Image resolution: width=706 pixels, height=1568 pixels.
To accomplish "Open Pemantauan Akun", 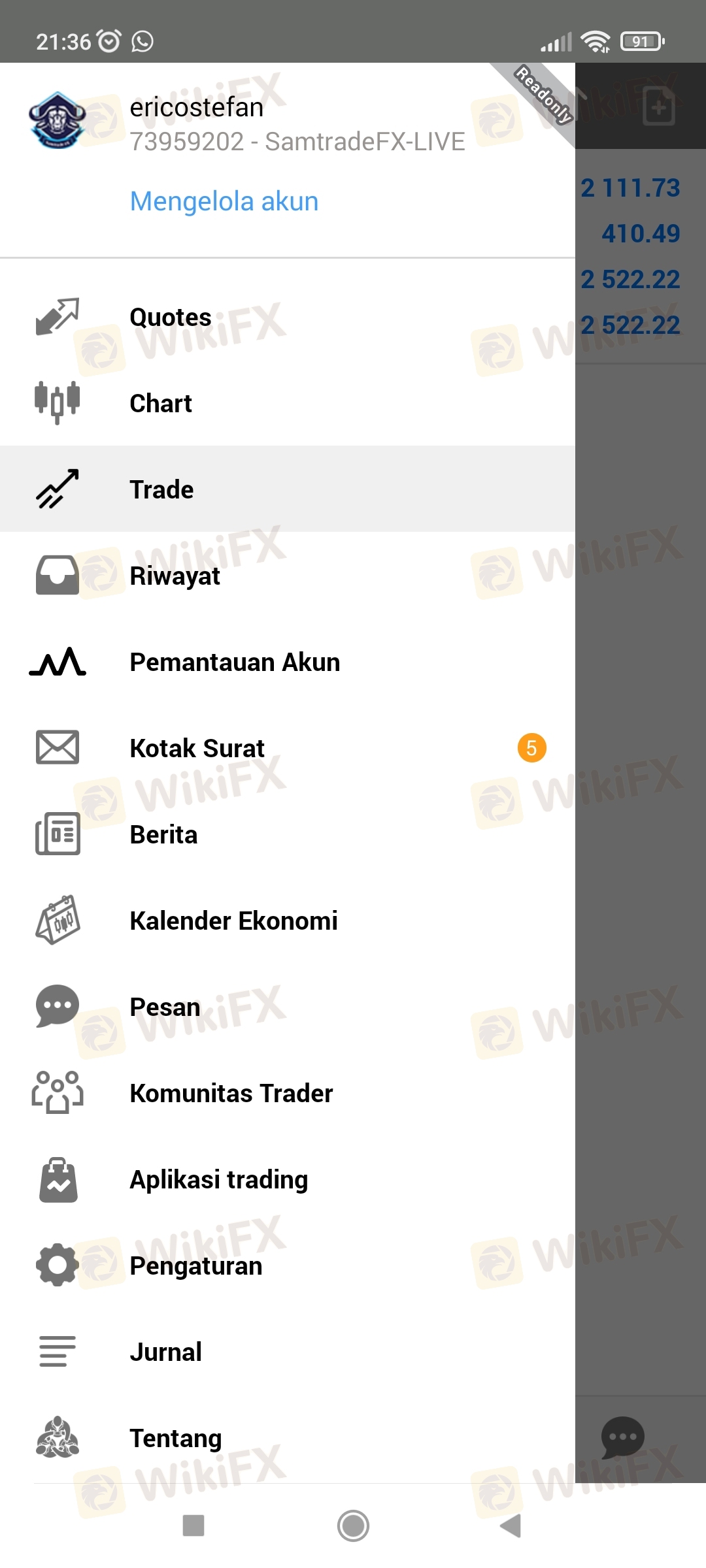I will pyautogui.click(x=288, y=662).
